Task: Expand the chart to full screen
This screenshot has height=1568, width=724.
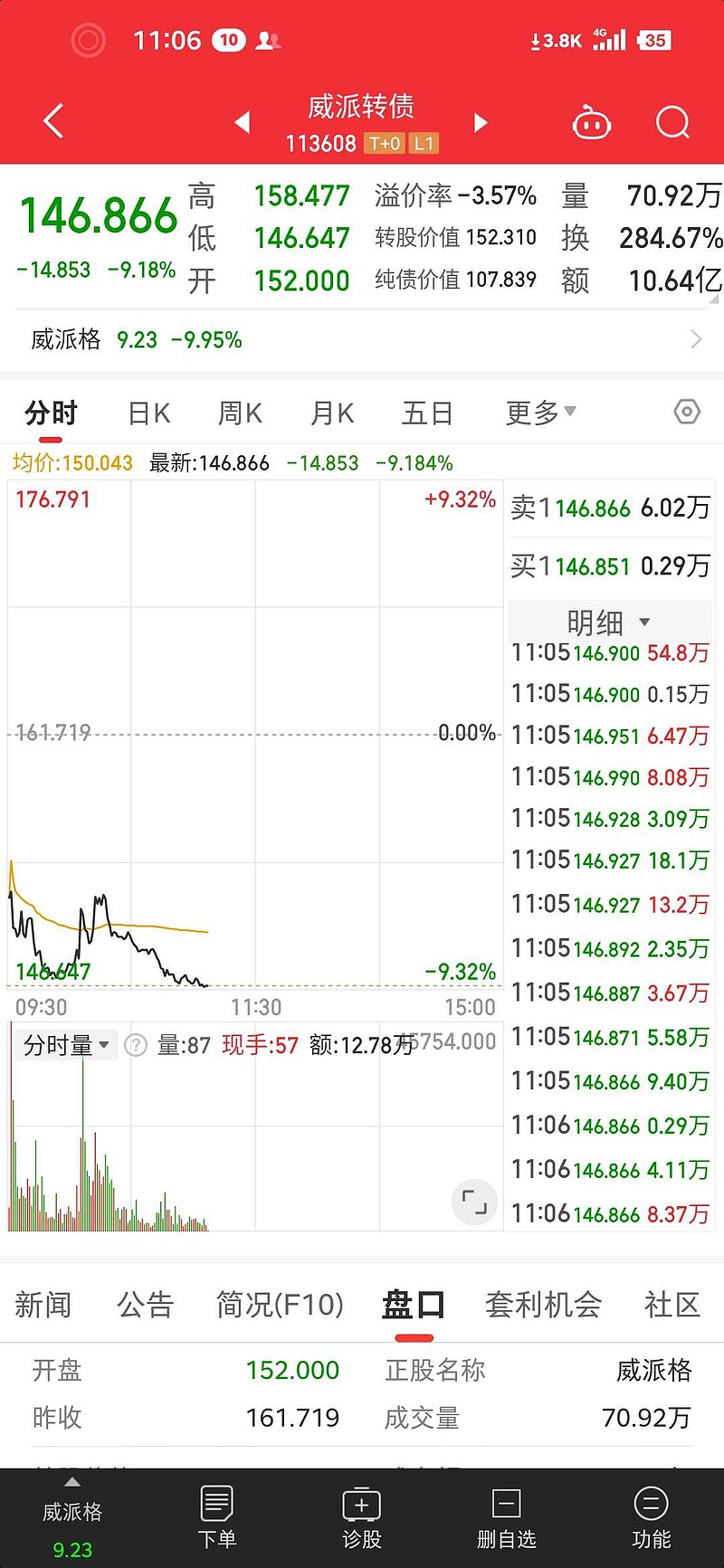Action: point(474,1202)
